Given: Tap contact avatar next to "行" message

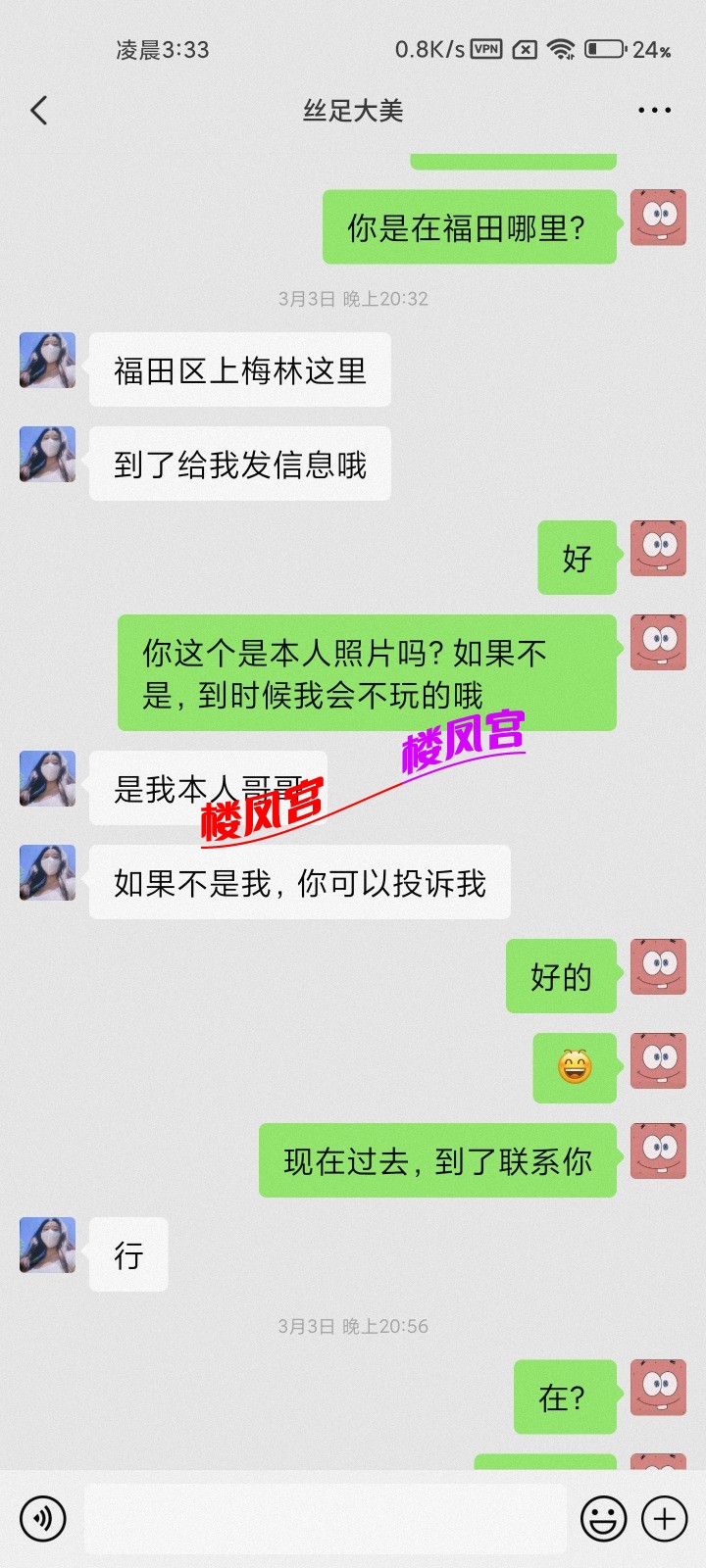Looking at the screenshot, I should tap(47, 1246).
